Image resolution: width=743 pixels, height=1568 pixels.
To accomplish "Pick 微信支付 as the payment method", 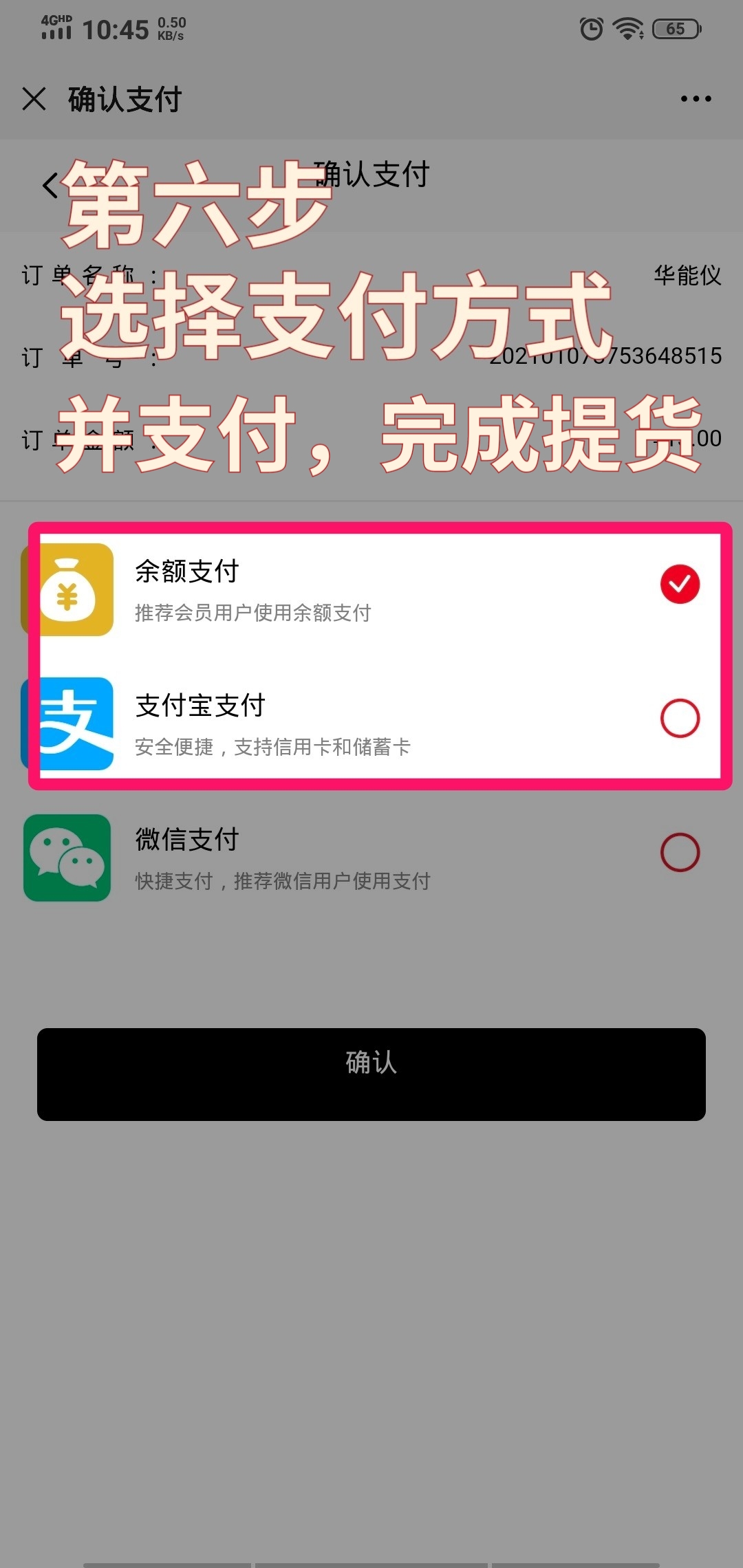I will 679,853.
